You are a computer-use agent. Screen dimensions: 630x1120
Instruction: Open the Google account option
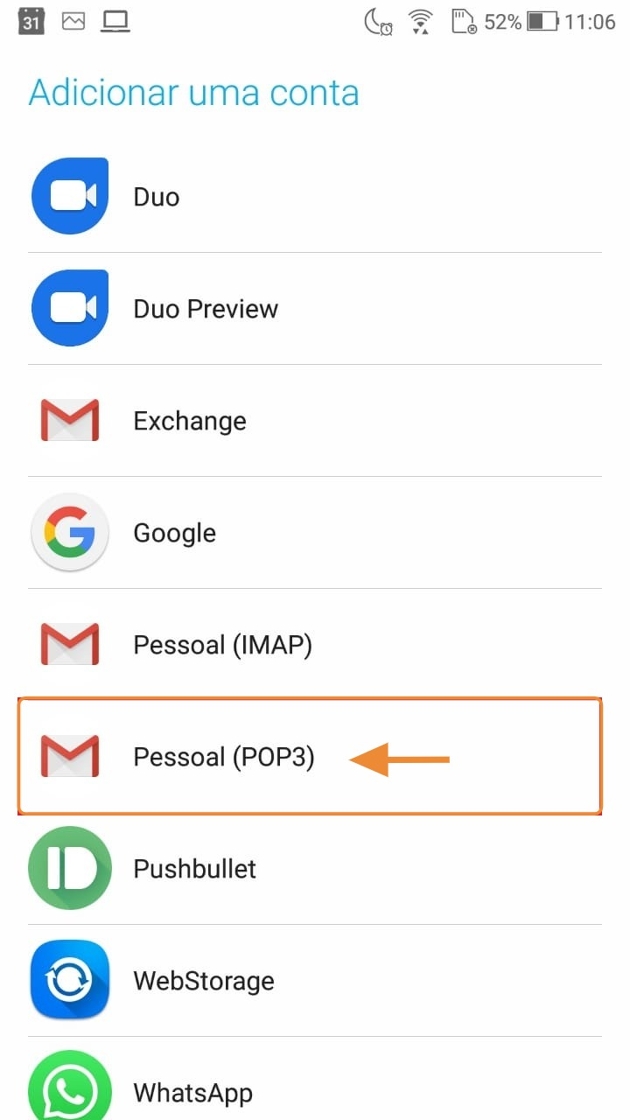(x=174, y=533)
